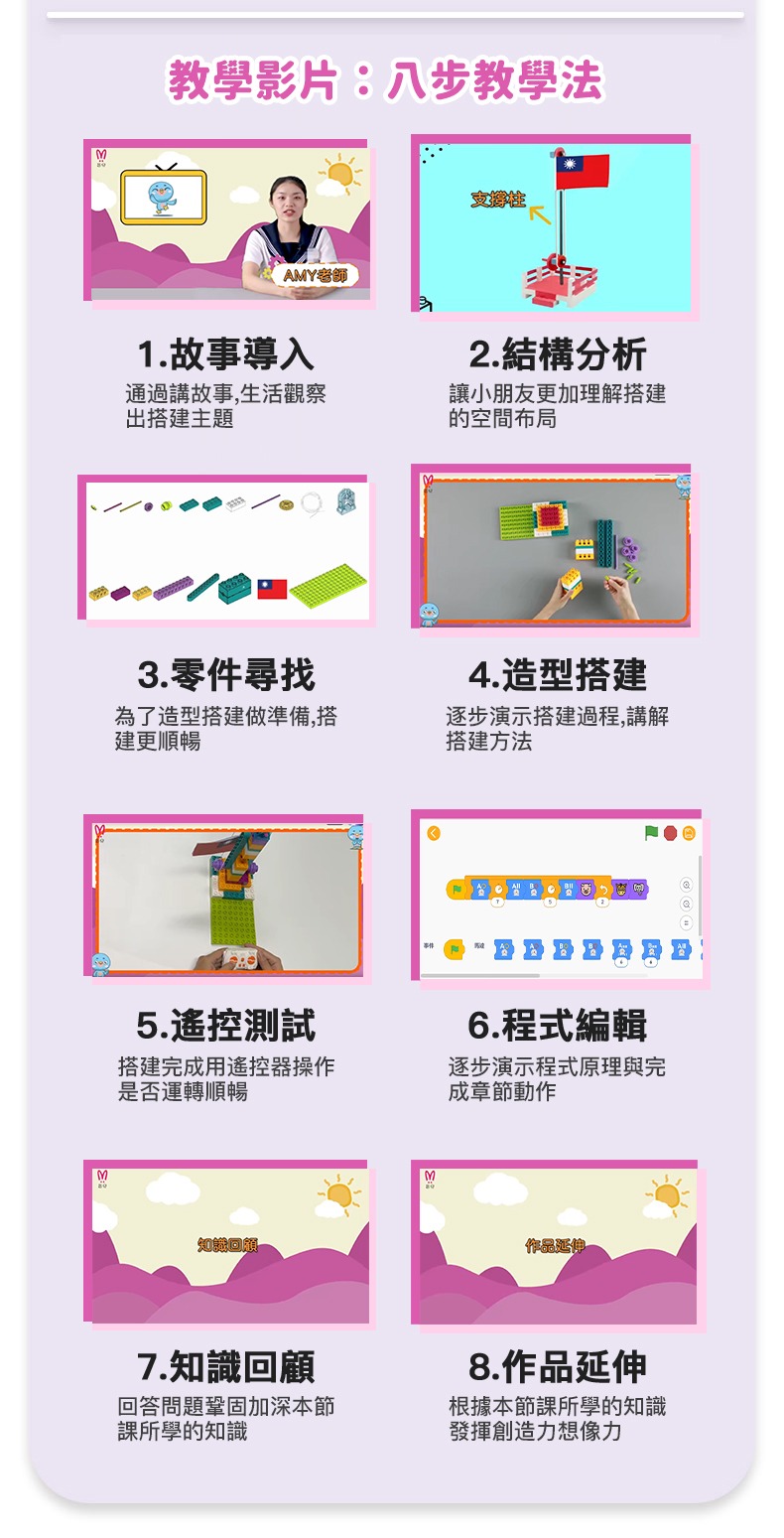Select the elephant character block

point(636,889)
